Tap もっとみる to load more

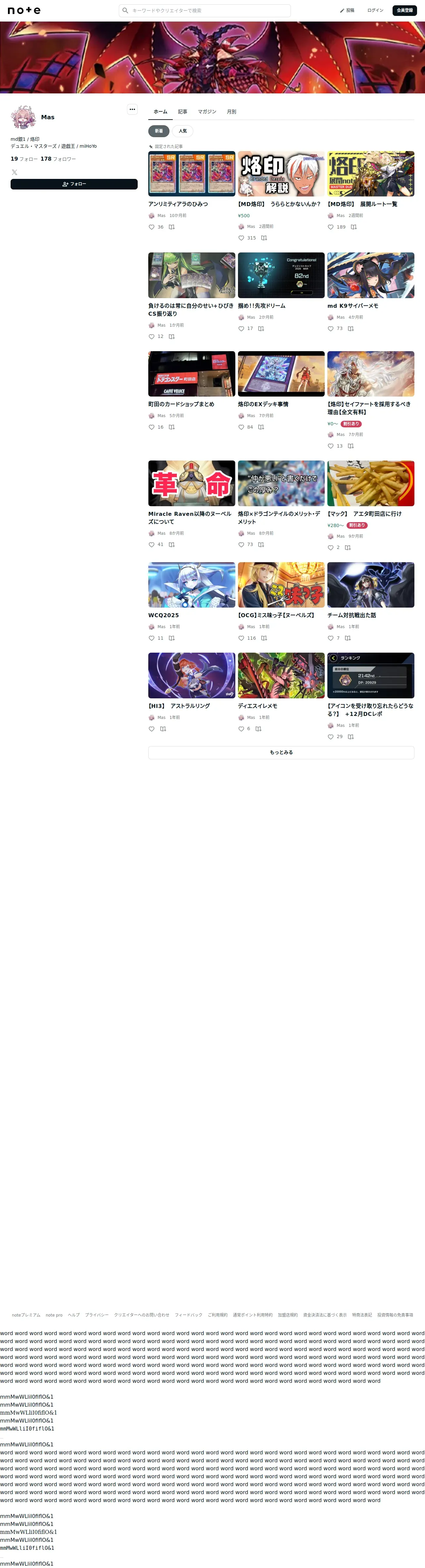281,752
